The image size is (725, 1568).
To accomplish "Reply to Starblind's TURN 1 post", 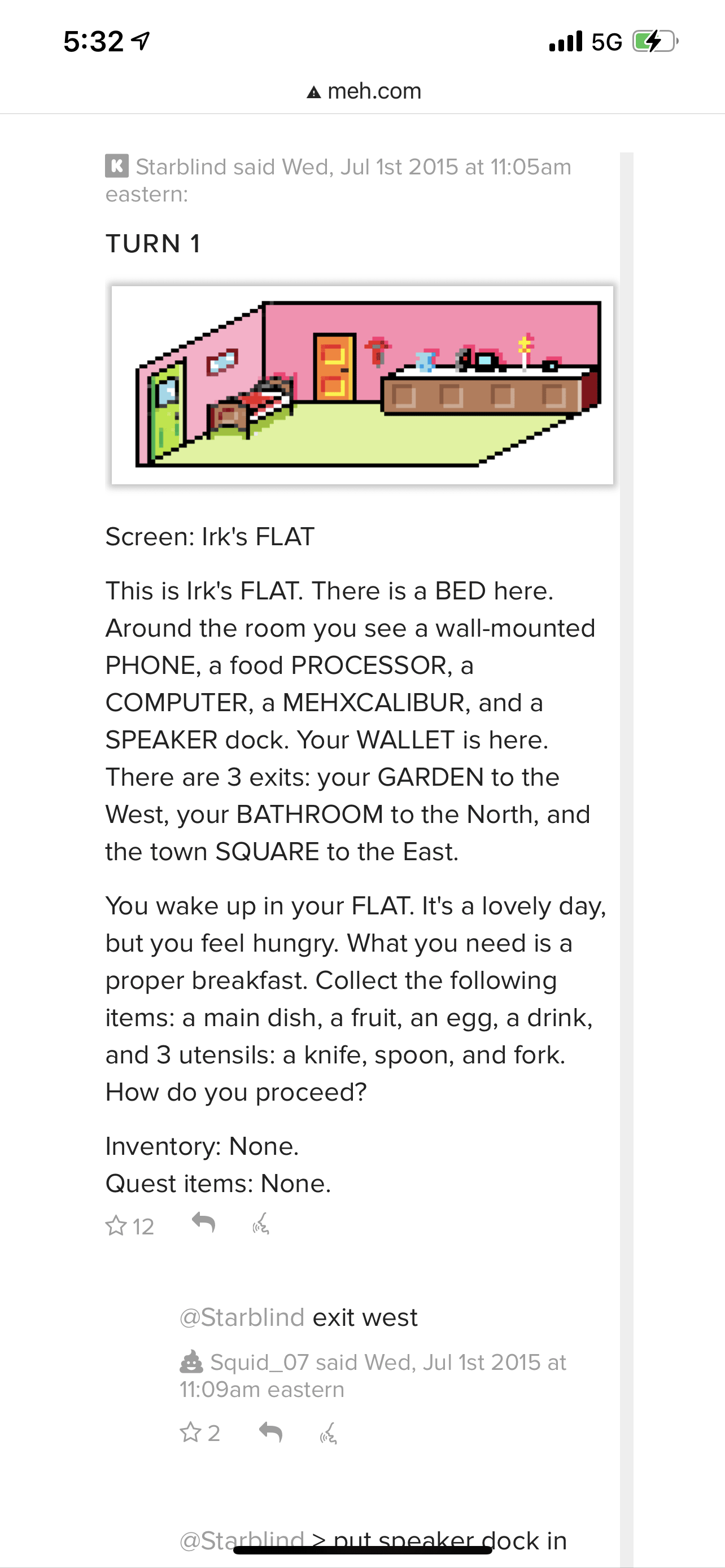I will 203,1222.
